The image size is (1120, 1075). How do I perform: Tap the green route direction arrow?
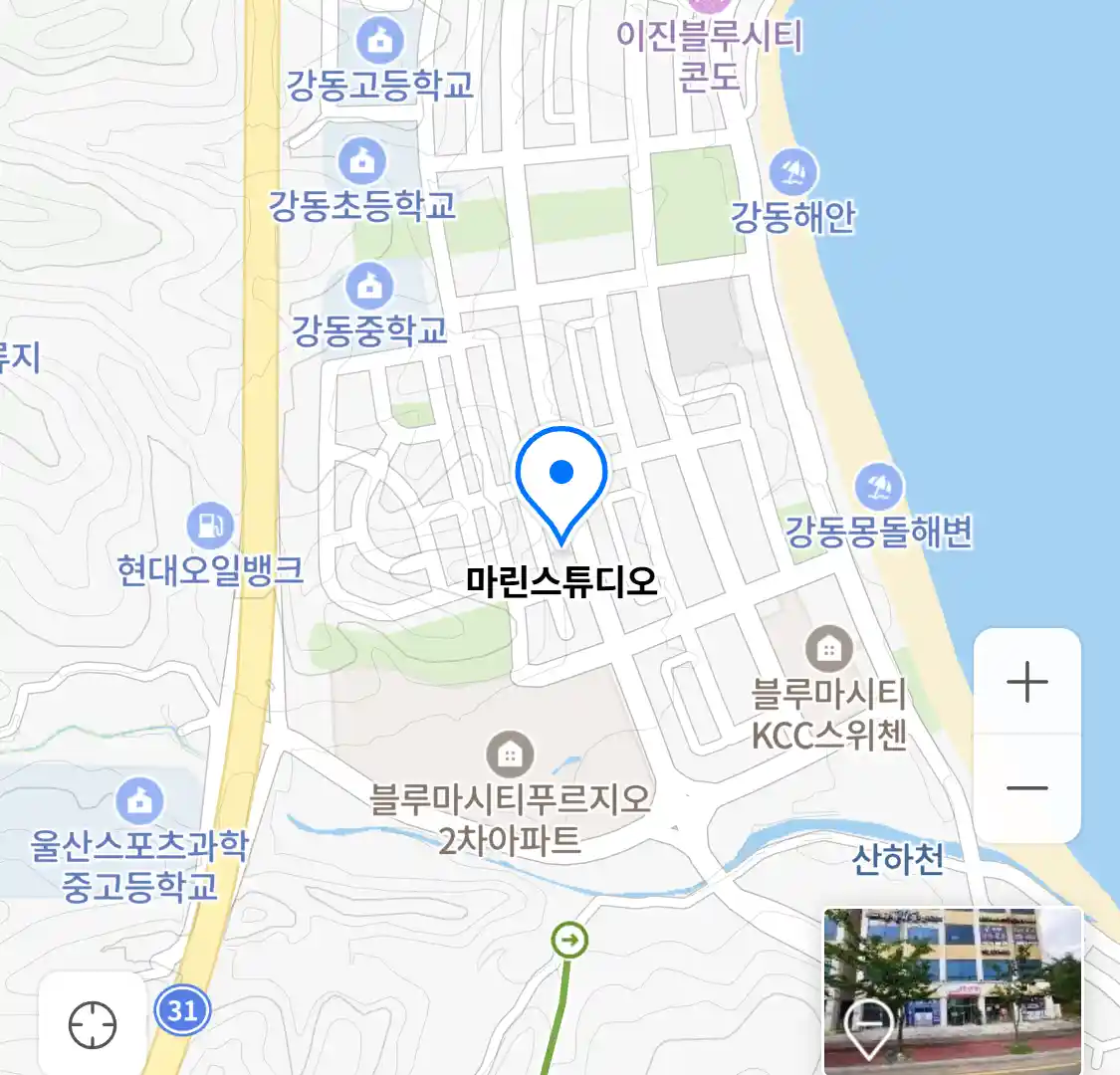569,940
